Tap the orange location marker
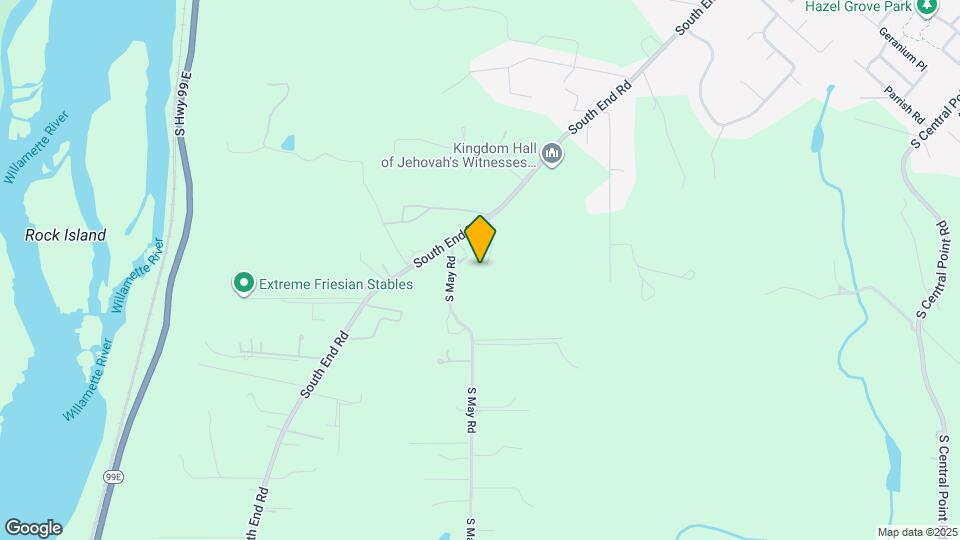This screenshot has height=540, width=960. click(x=481, y=239)
